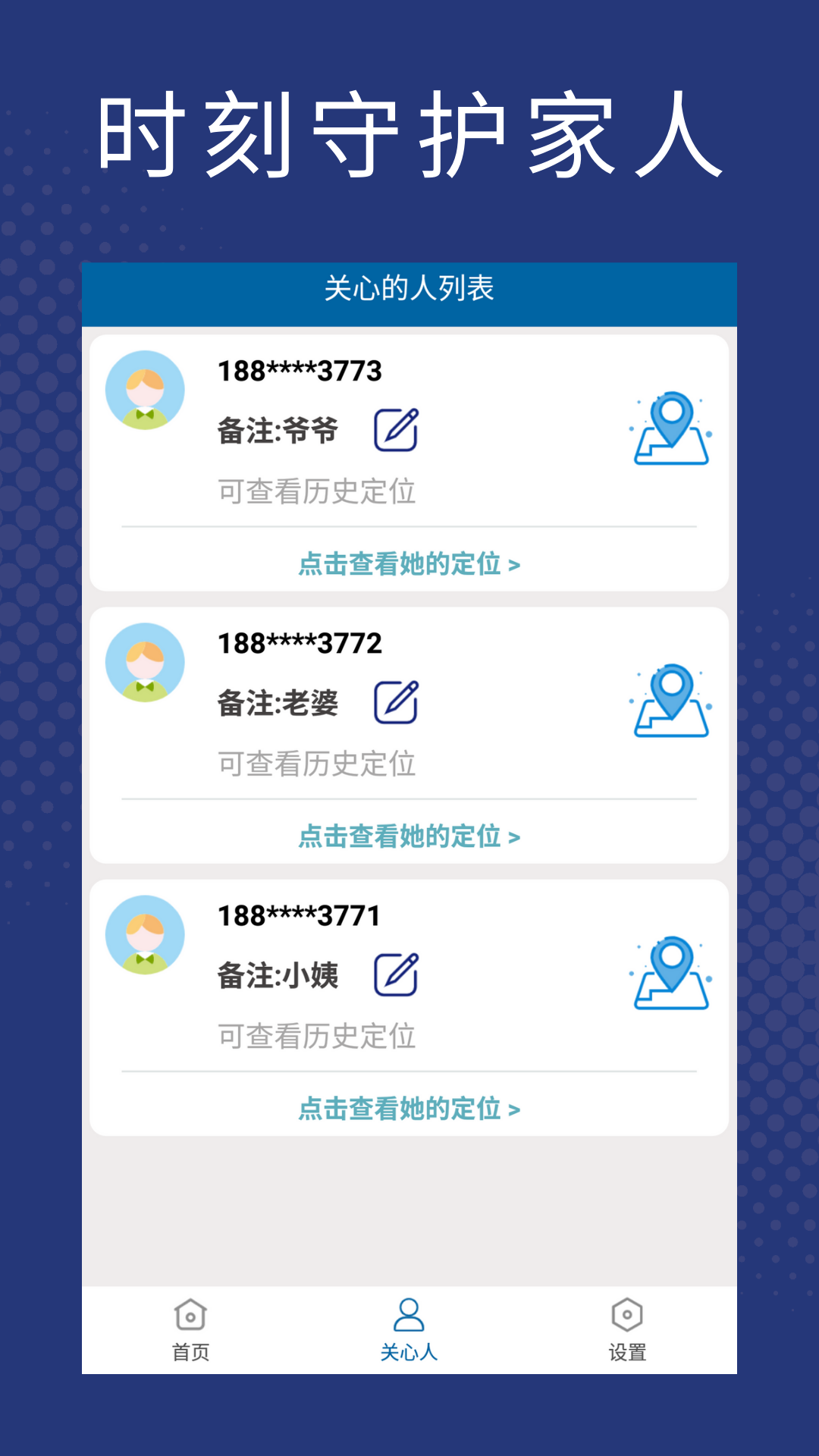This screenshot has width=819, height=1456.
Task: Expand 可查看历史定位 under 188****3773
Action: (315, 490)
